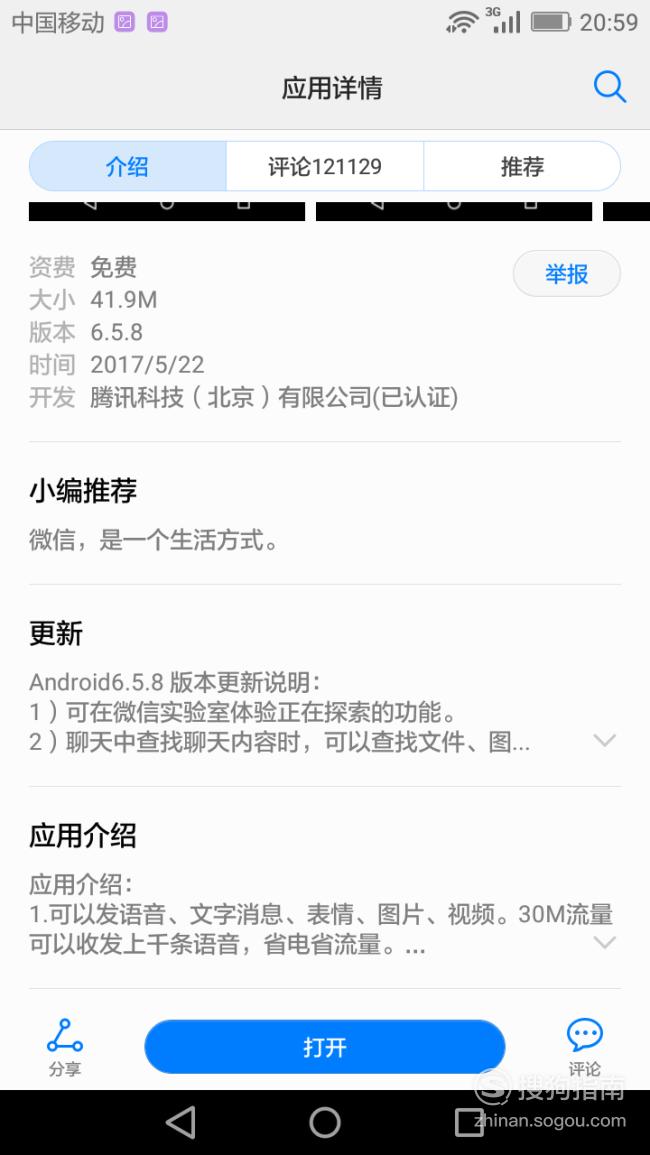Share this app with 分享
Image resolution: width=650 pixels, height=1155 pixels.
[x=65, y=1047]
